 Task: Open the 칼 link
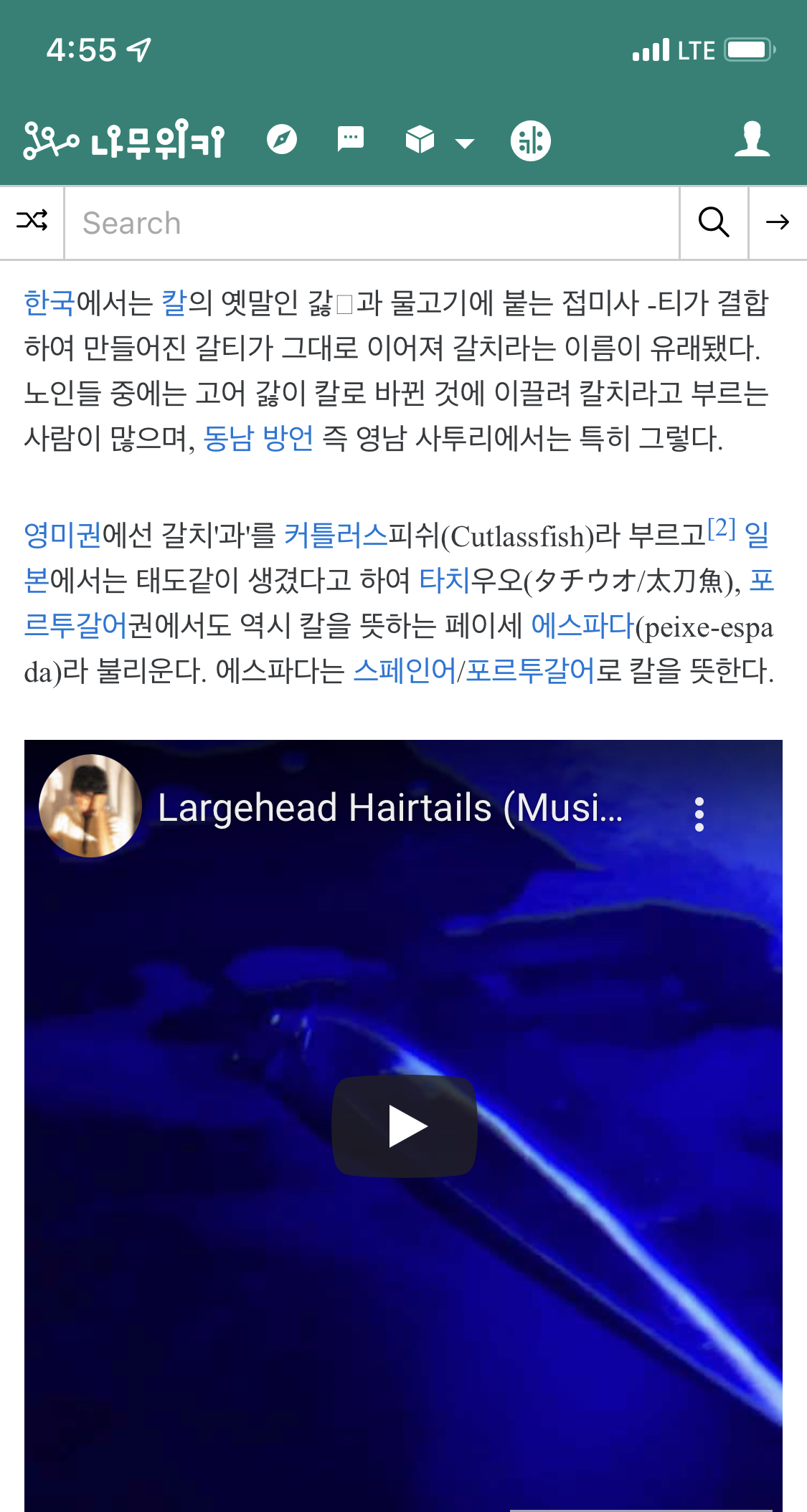[174, 303]
